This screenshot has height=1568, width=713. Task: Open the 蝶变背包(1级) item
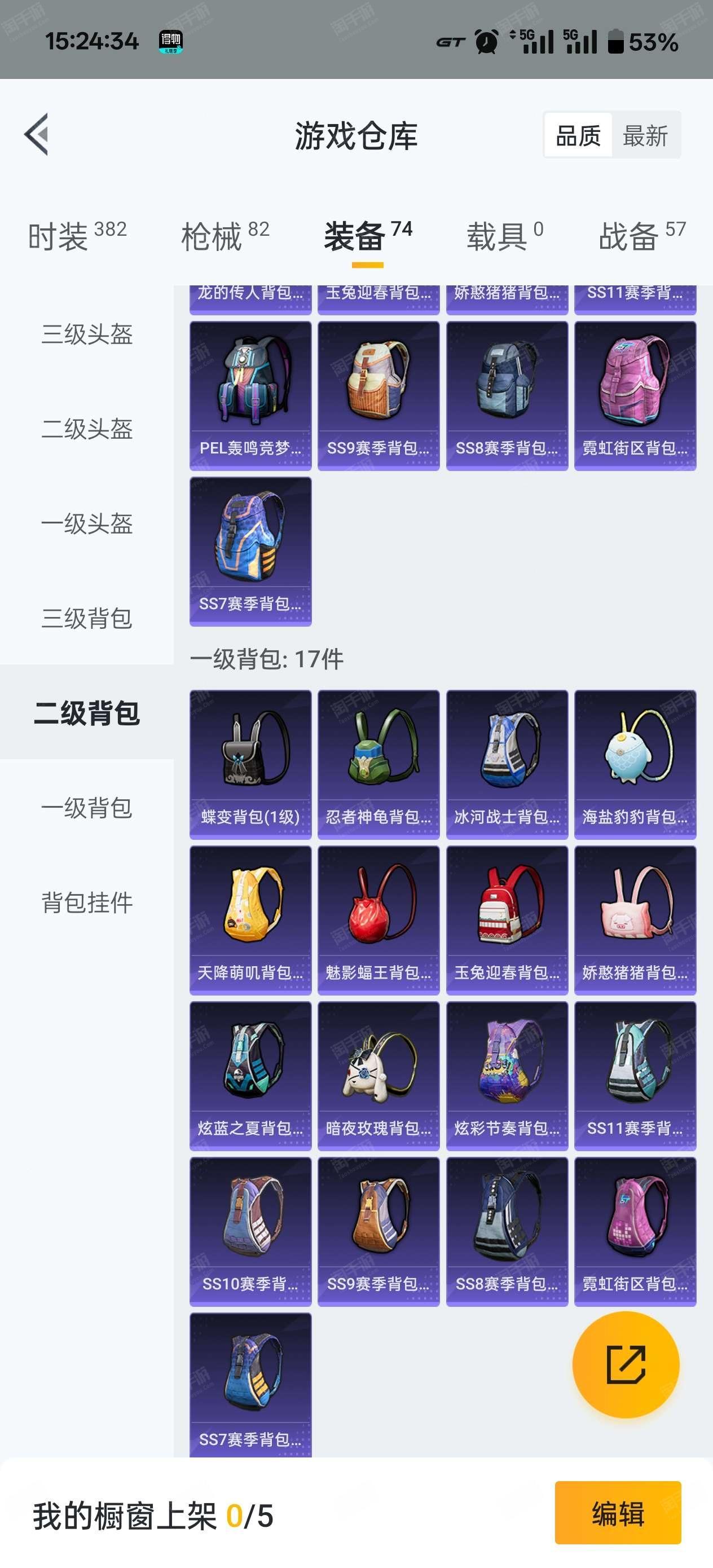(x=250, y=764)
